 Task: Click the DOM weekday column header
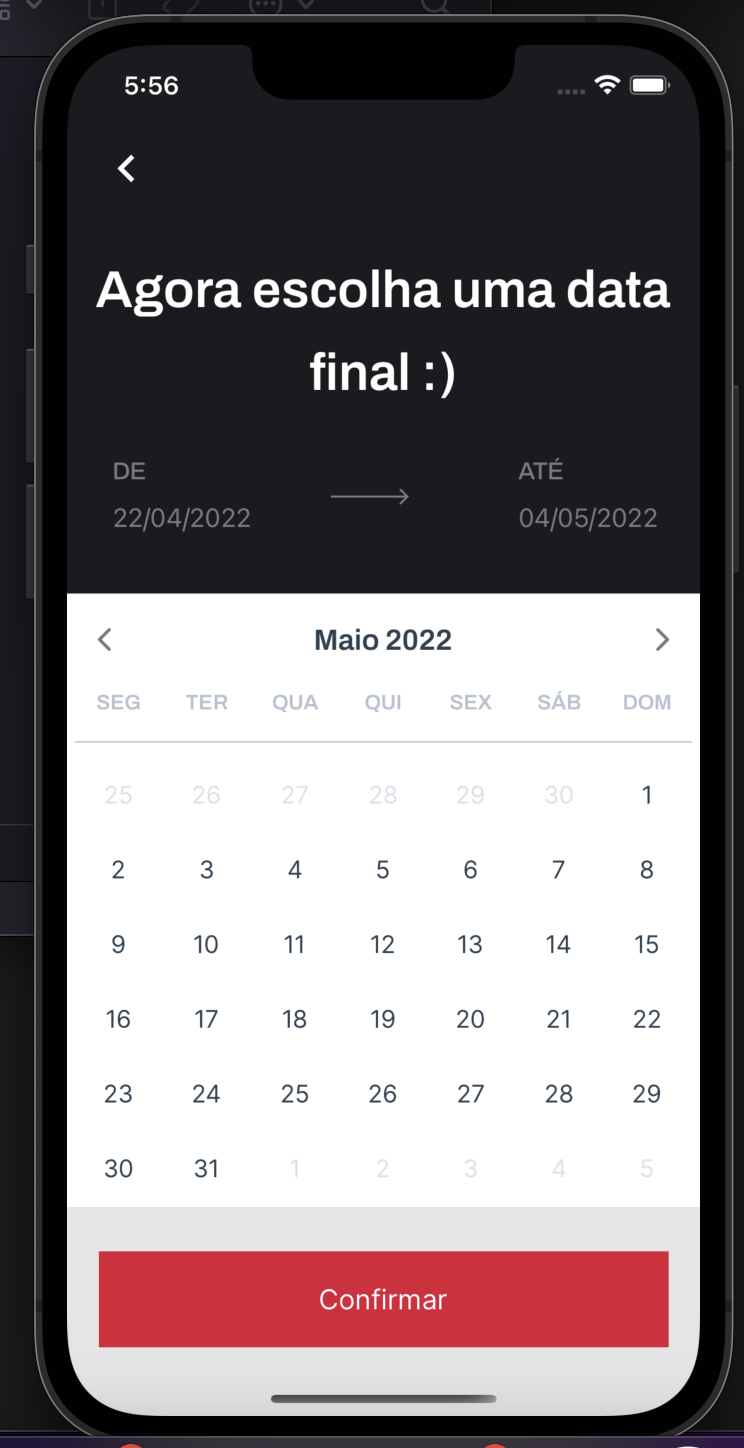(647, 702)
